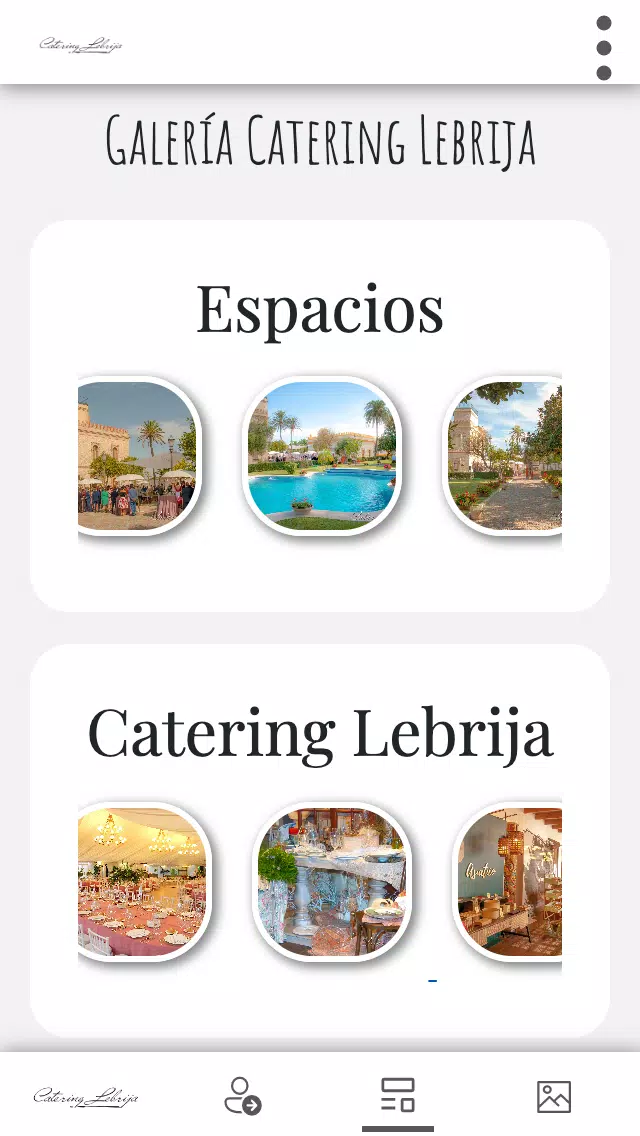Image resolution: width=640 pixels, height=1136 pixels.
Task: View the decorated table photo in Catering Lebrija
Action: click(x=332, y=882)
